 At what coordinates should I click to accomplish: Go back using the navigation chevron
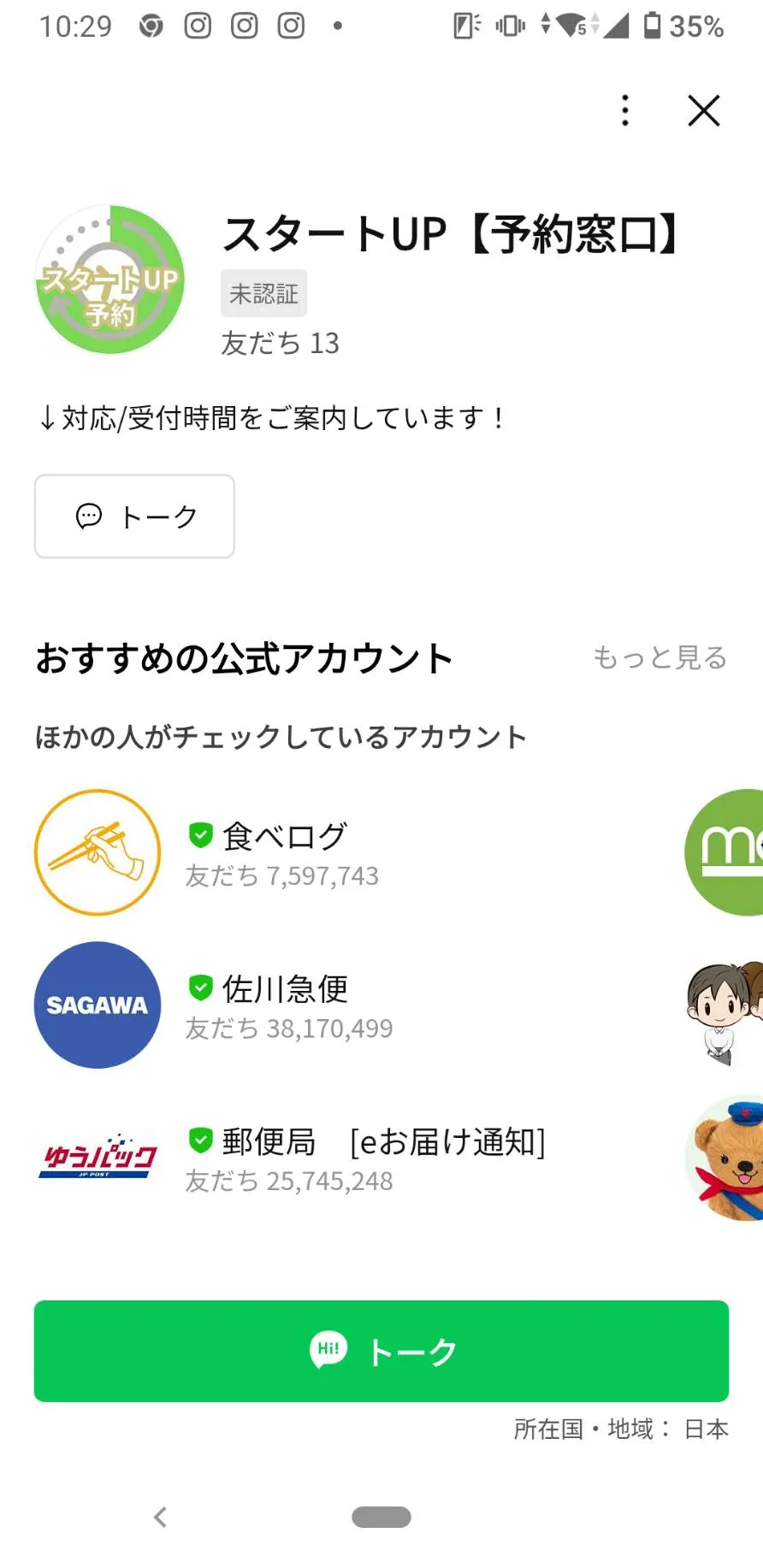click(160, 1518)
